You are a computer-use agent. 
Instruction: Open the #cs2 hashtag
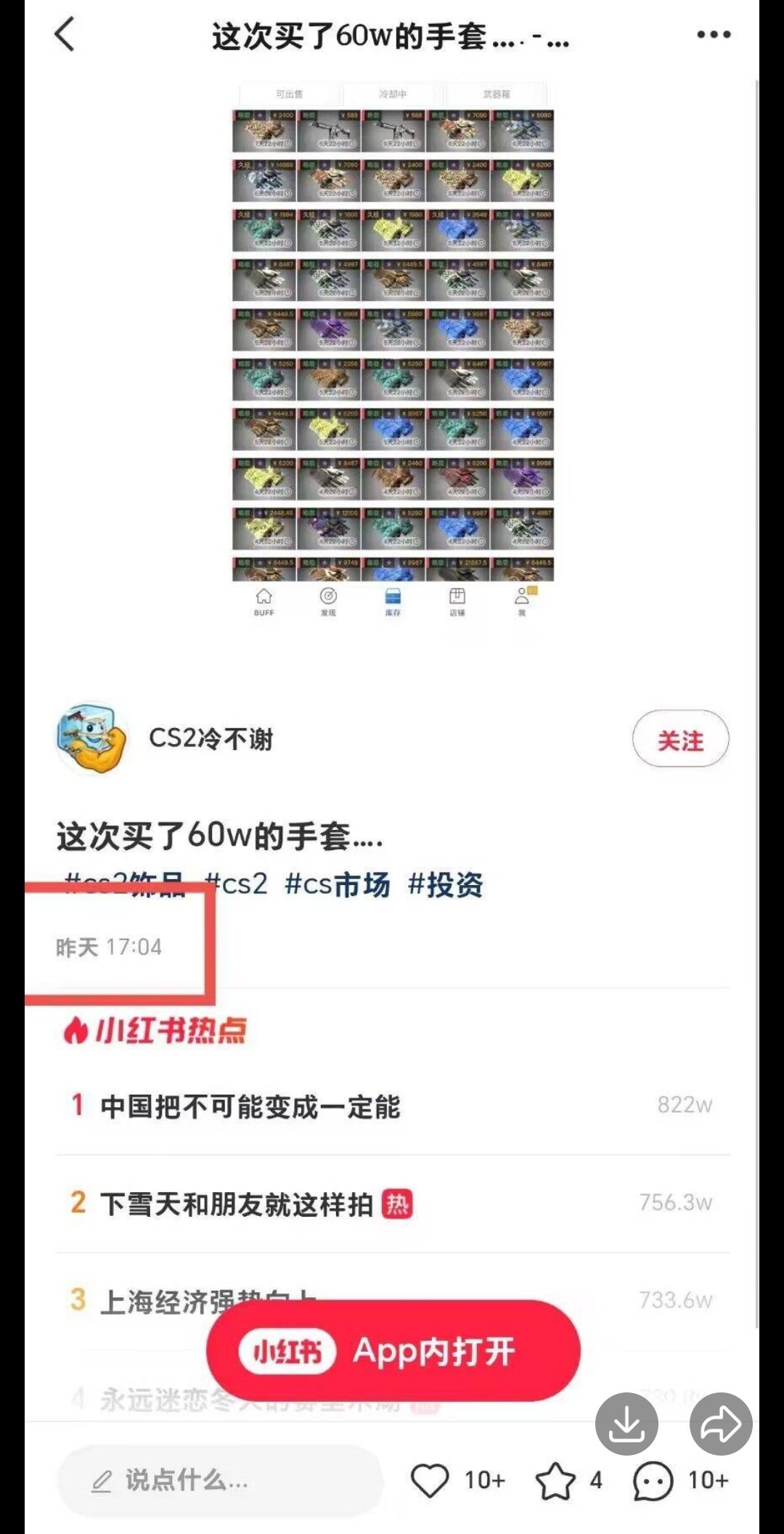[x=237, y=884]
